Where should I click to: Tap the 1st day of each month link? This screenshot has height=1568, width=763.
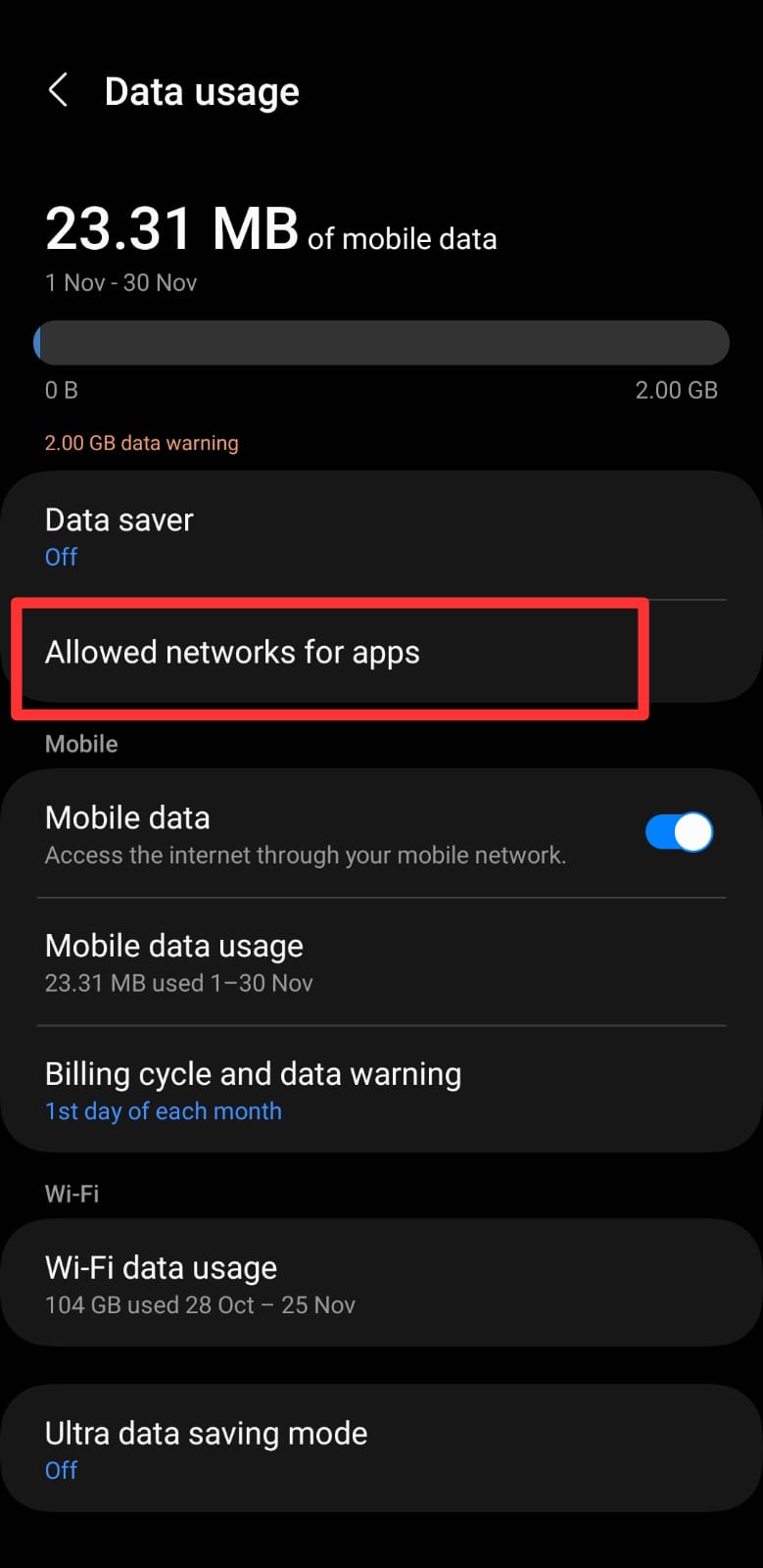tap(163, 1110)
